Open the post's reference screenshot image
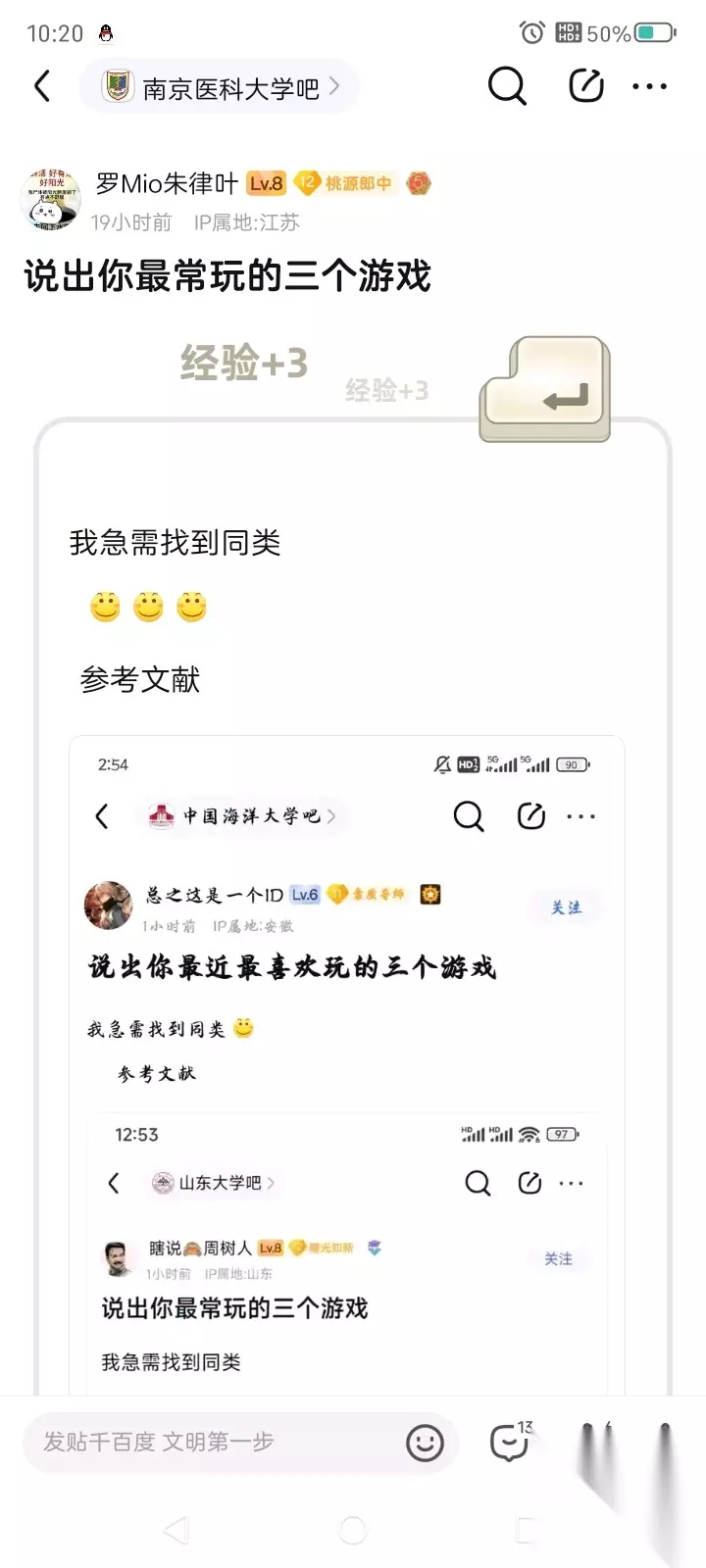706x1568 pixels. click(347, 1064)
